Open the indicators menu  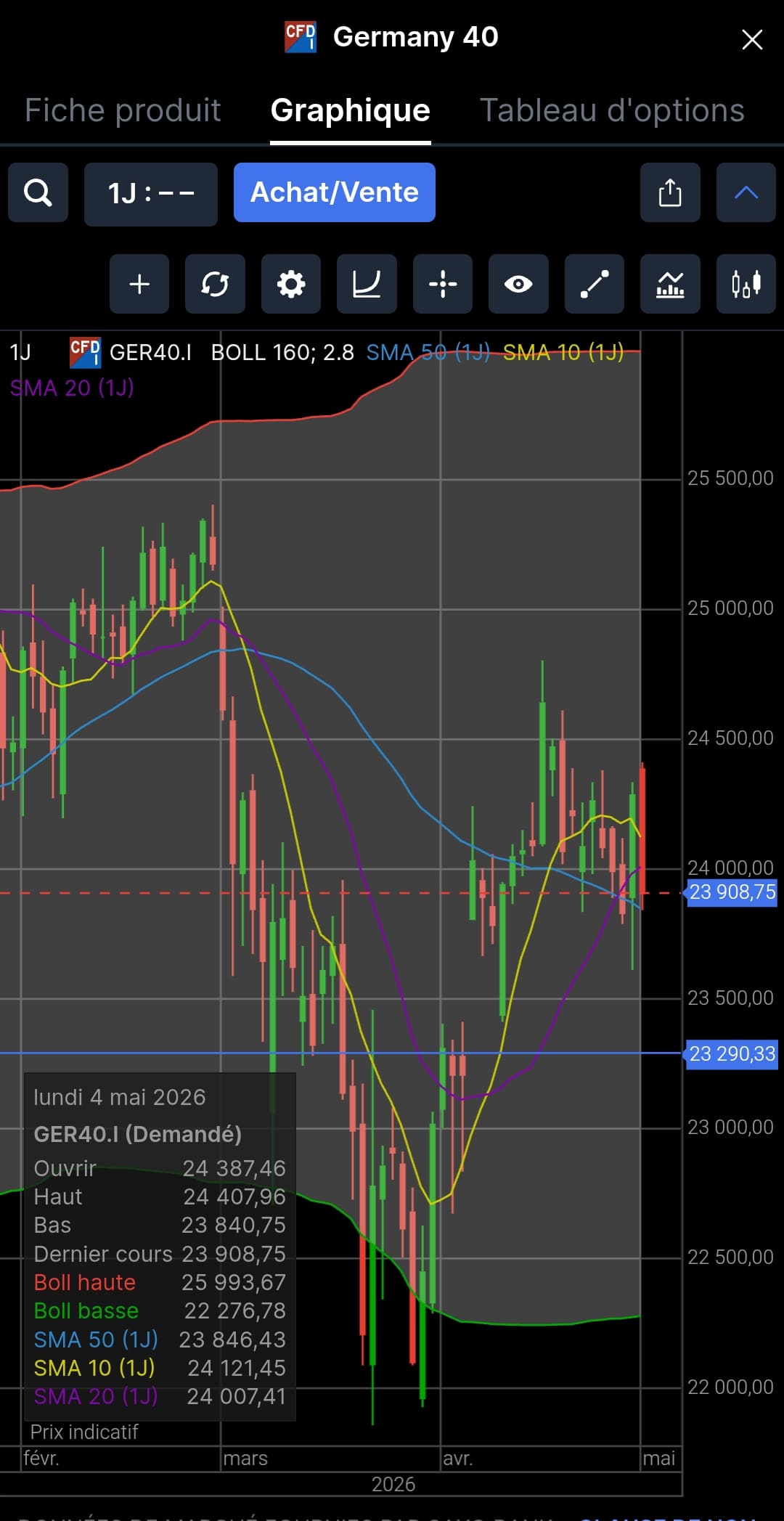coord(670,284)
